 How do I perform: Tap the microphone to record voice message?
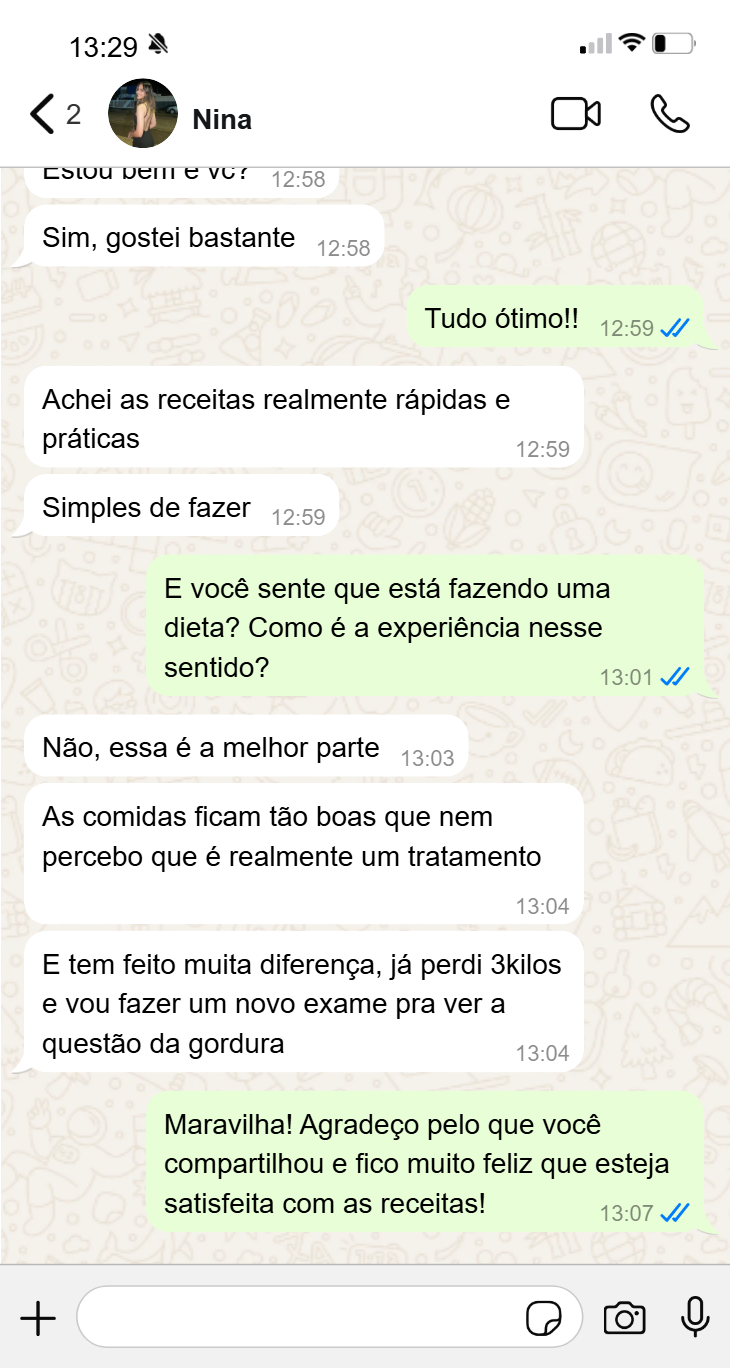(x=695, y=1319)
